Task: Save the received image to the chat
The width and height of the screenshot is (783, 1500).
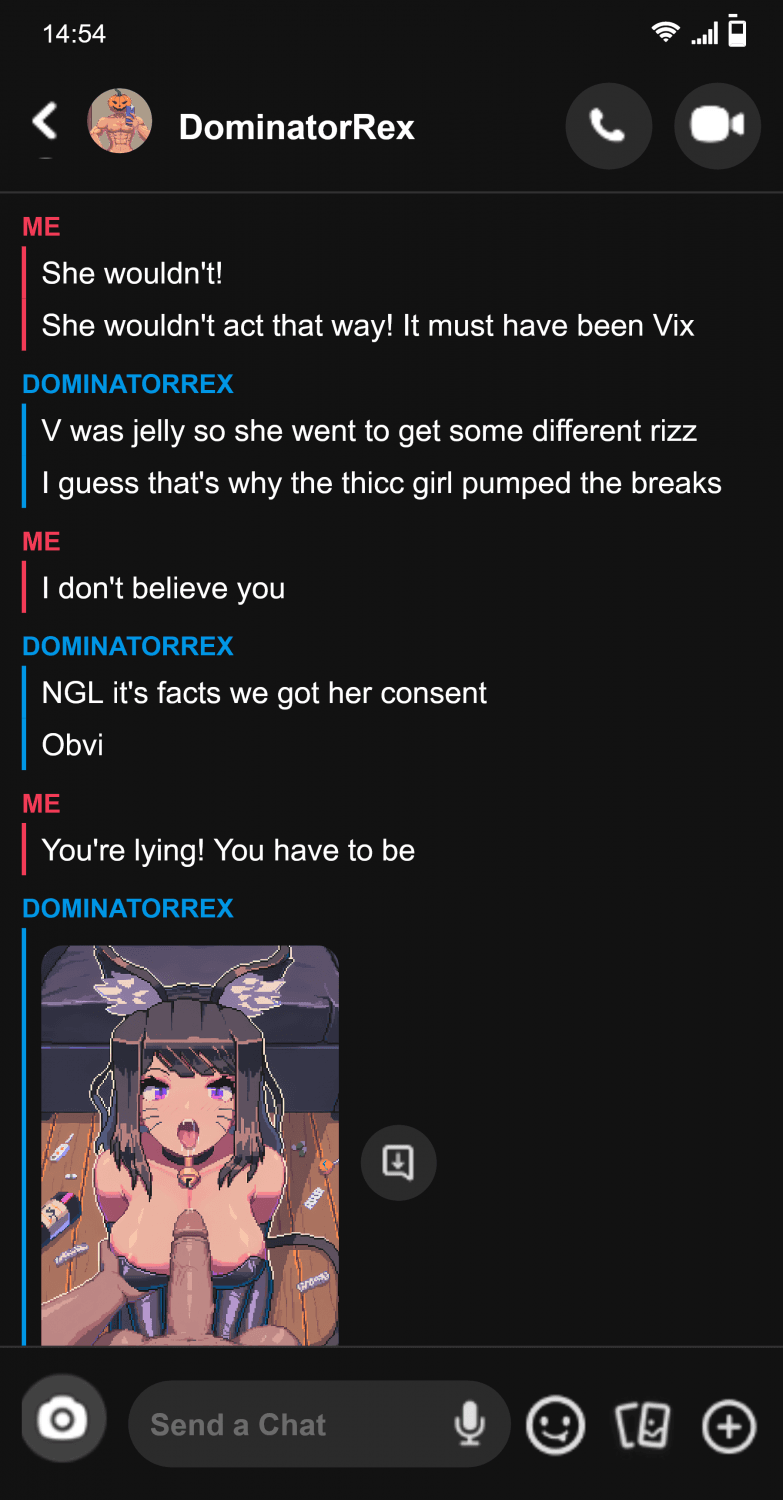Action: point(398,1162)
